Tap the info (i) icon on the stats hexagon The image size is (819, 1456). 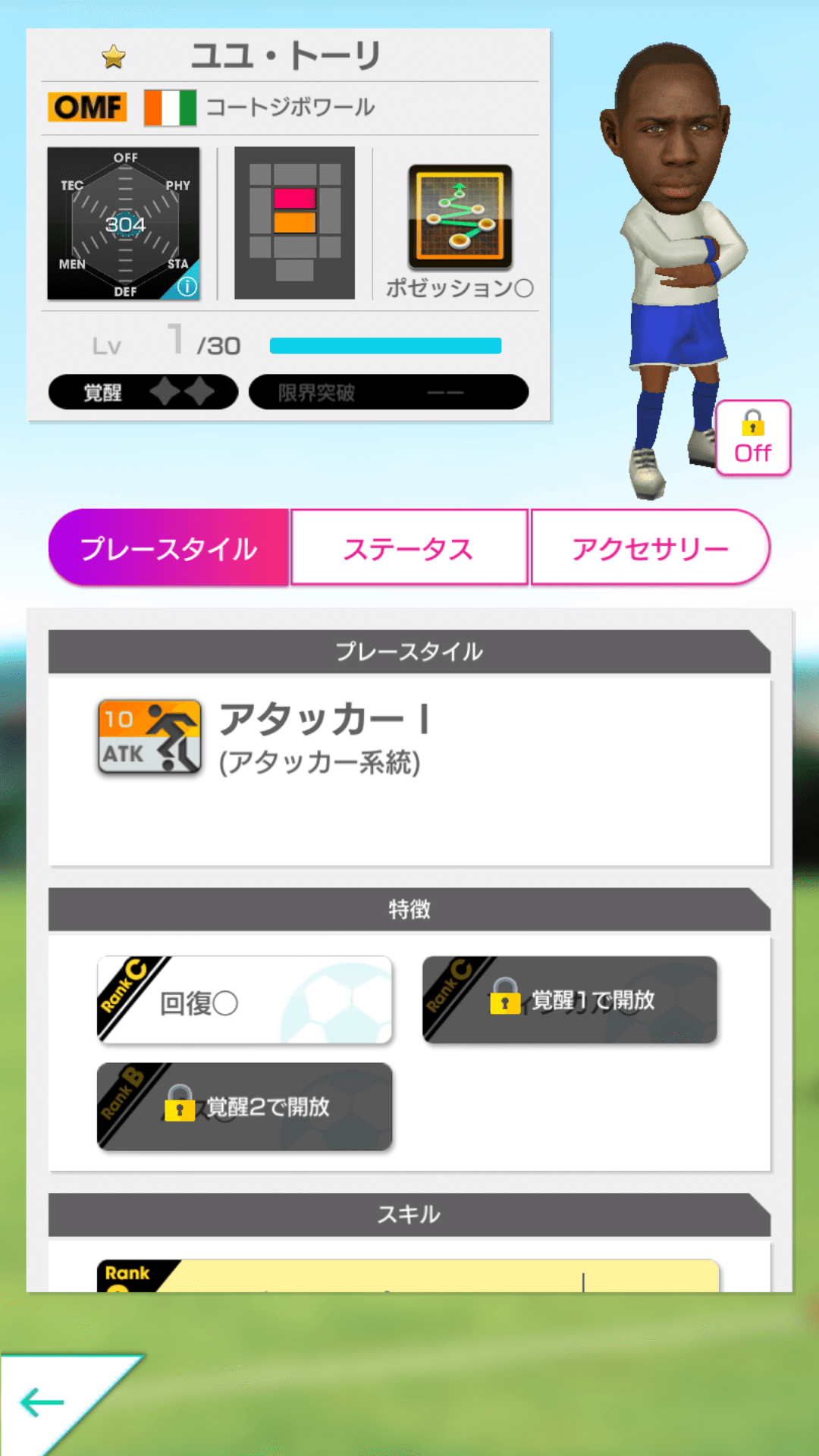[188, 284]
